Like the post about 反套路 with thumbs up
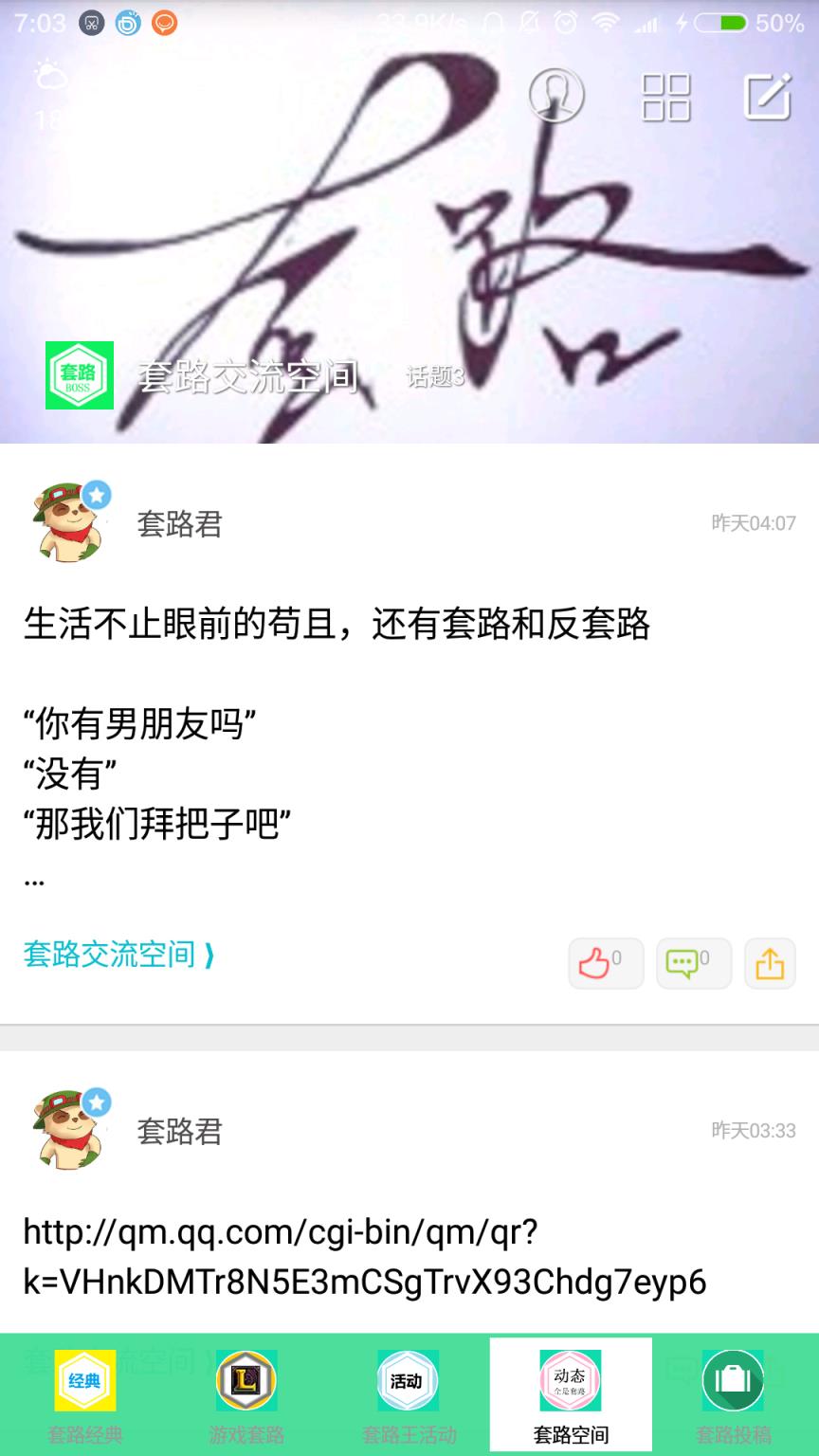The width and height of the screenshot is (819, 1456). [604, 962]
